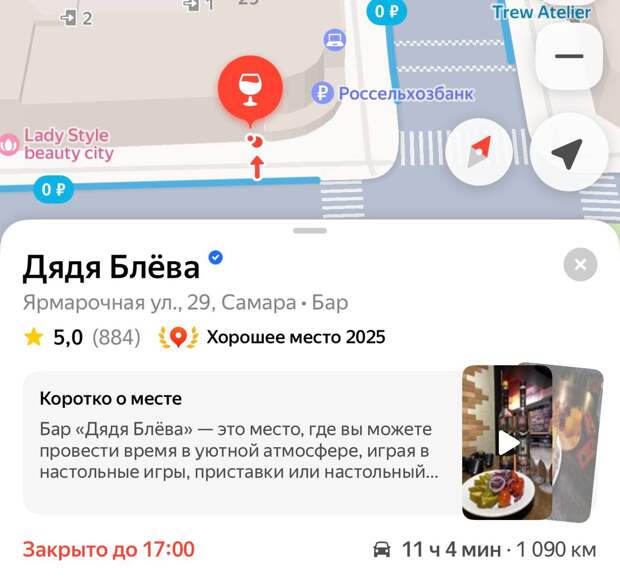
Task: Select Россельхозбанк marker on the map
Action: pos(393,94)
